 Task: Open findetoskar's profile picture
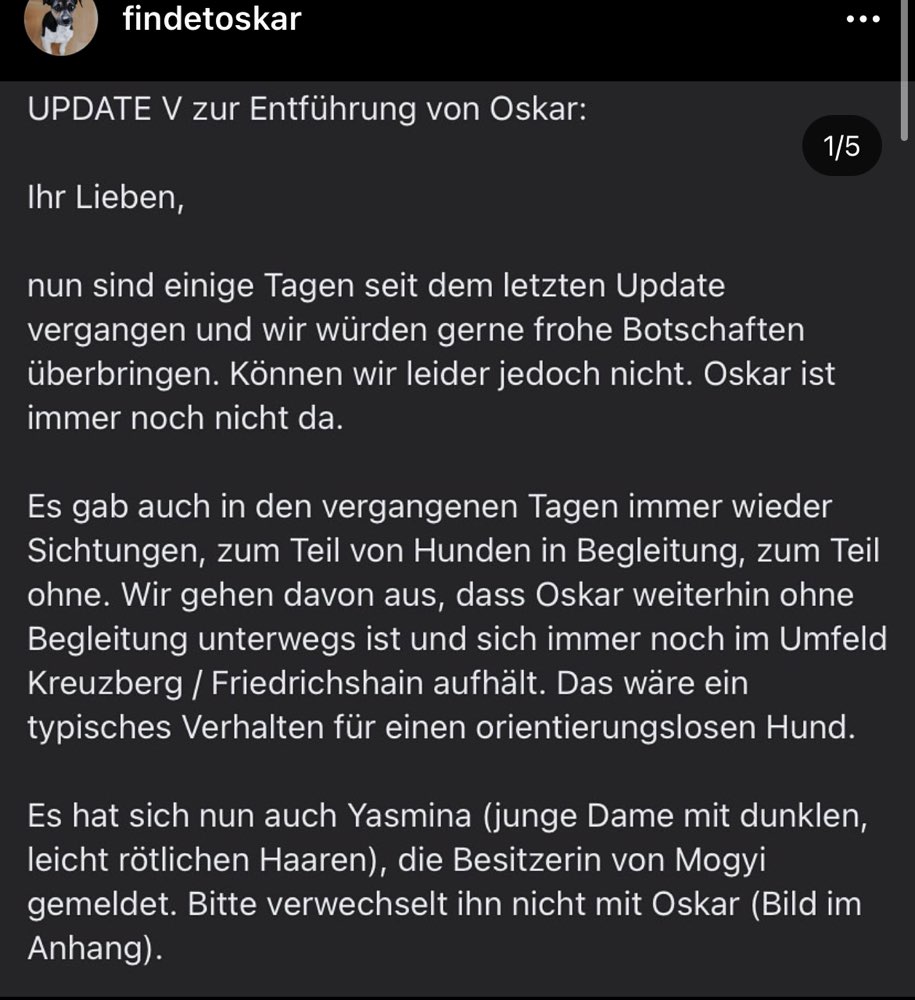[x=61, y=22]
